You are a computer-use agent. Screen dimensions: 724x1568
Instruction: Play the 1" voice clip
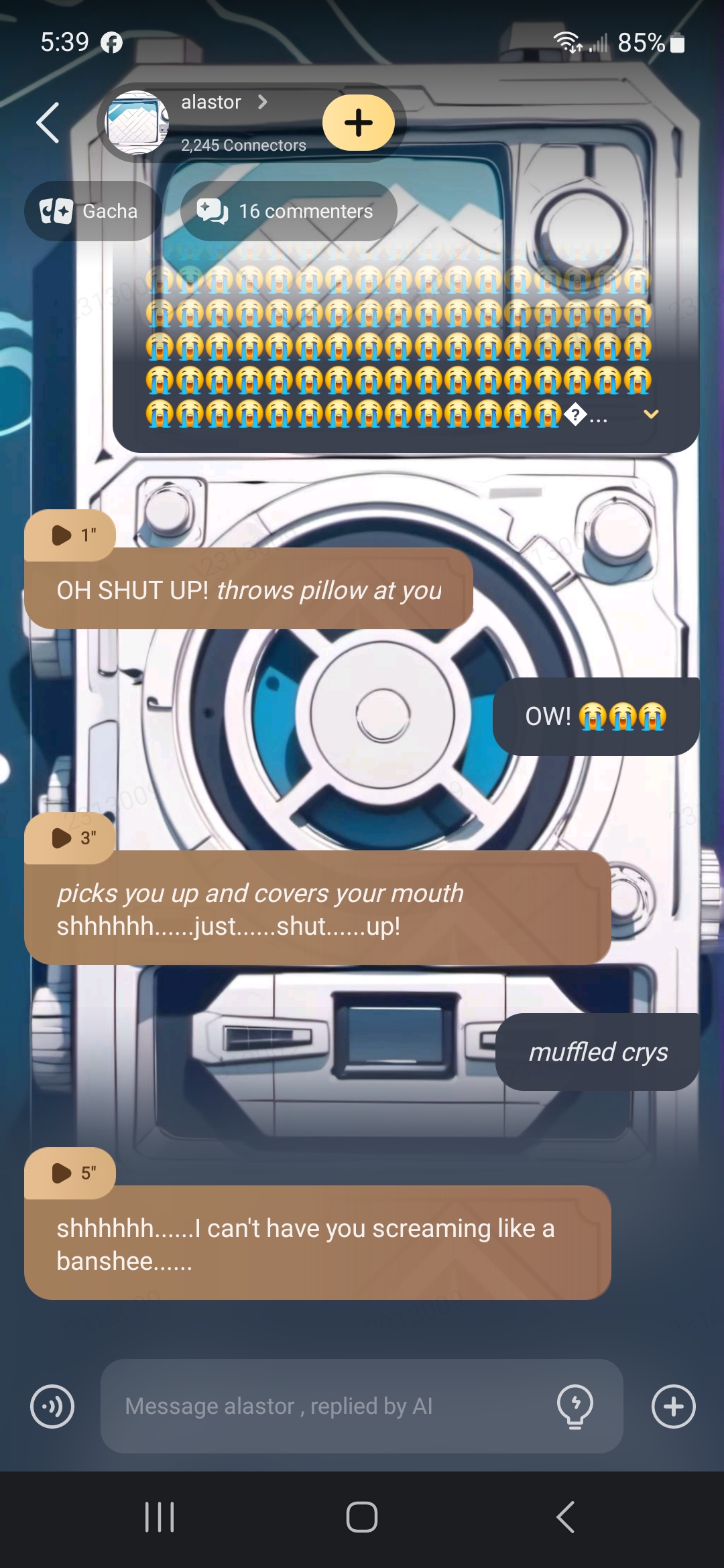[x=70, y=535]
